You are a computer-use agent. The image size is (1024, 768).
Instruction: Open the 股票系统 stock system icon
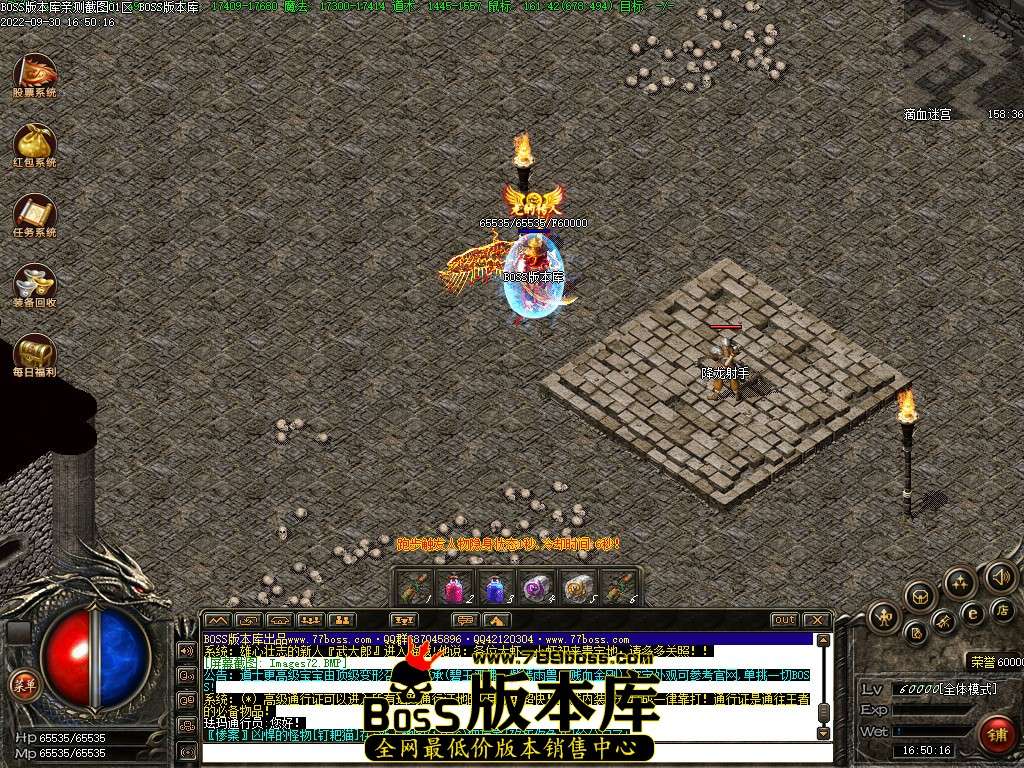pyautogui.click(x=34, y=74)
